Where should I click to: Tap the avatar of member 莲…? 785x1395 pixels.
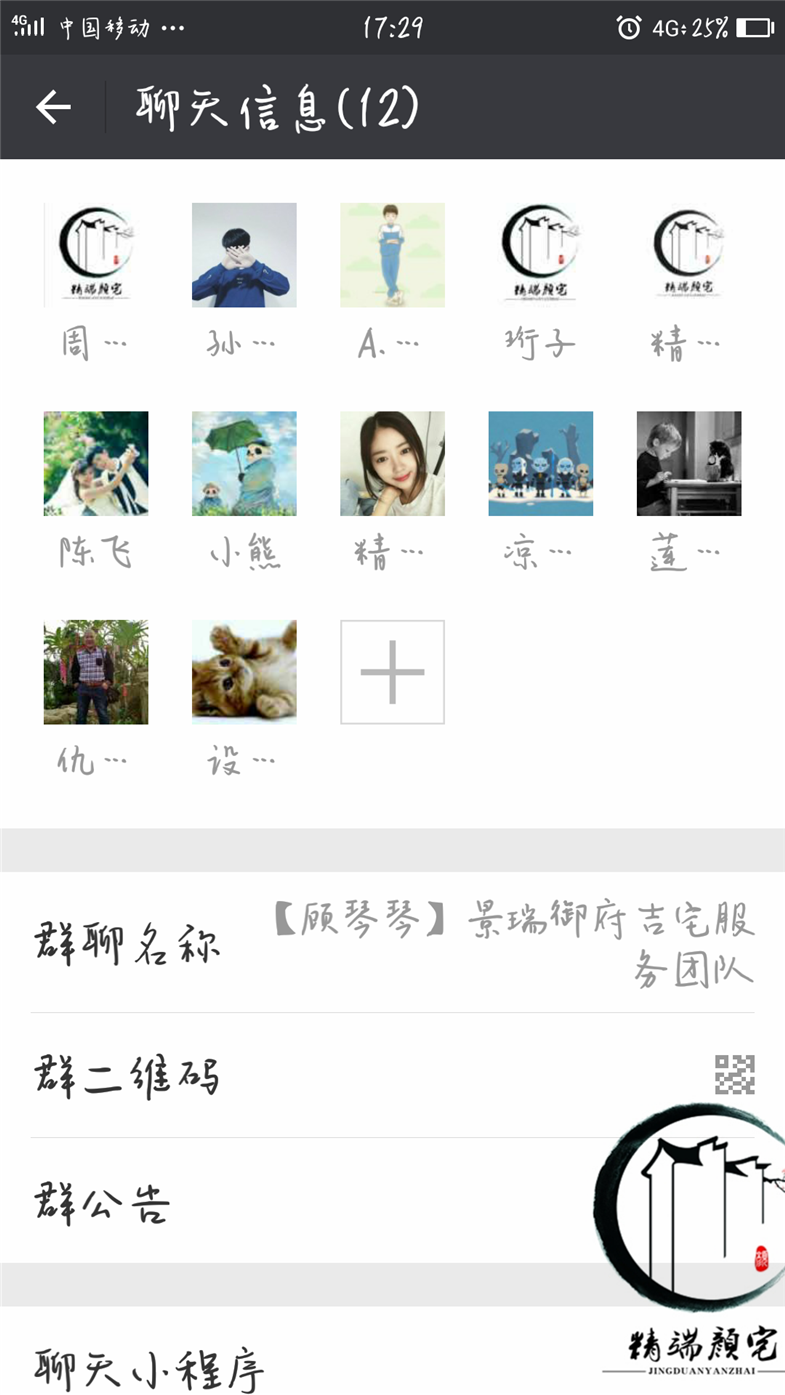(689, 464)
